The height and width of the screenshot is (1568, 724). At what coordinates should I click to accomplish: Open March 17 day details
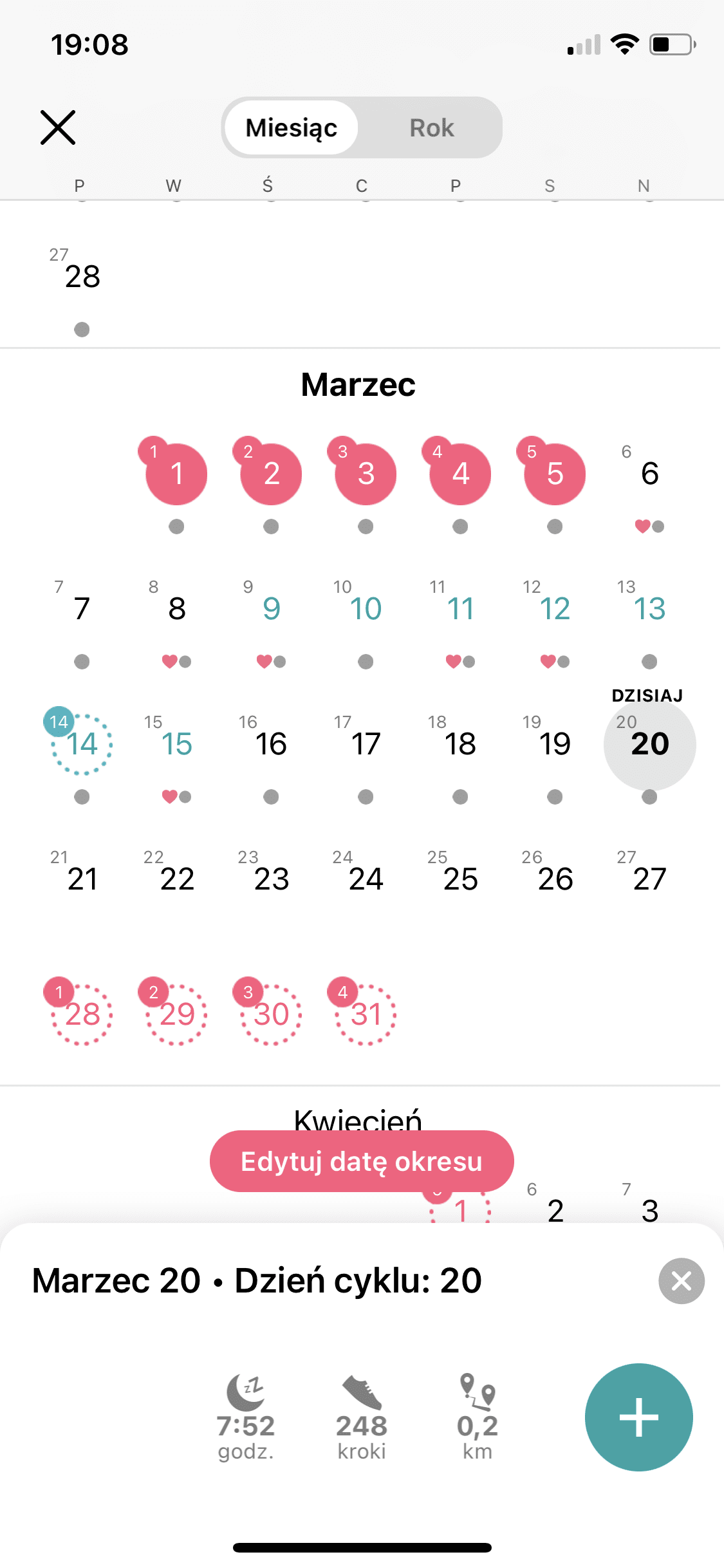[x=366, y=745]
